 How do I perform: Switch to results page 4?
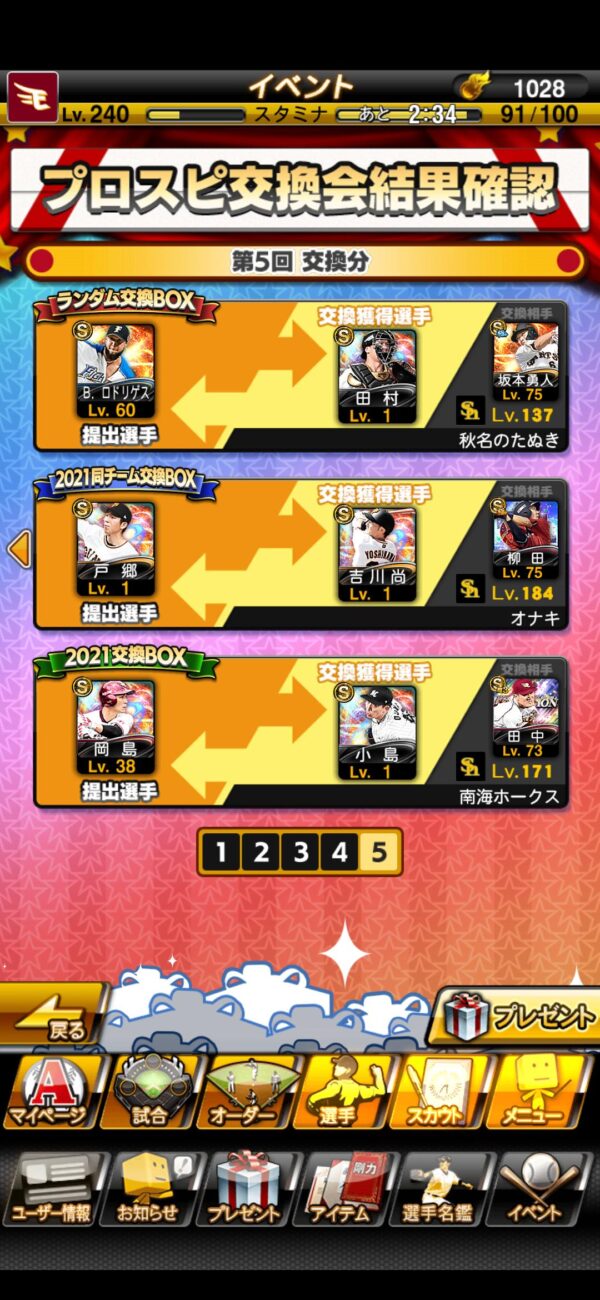pos(341,853)
